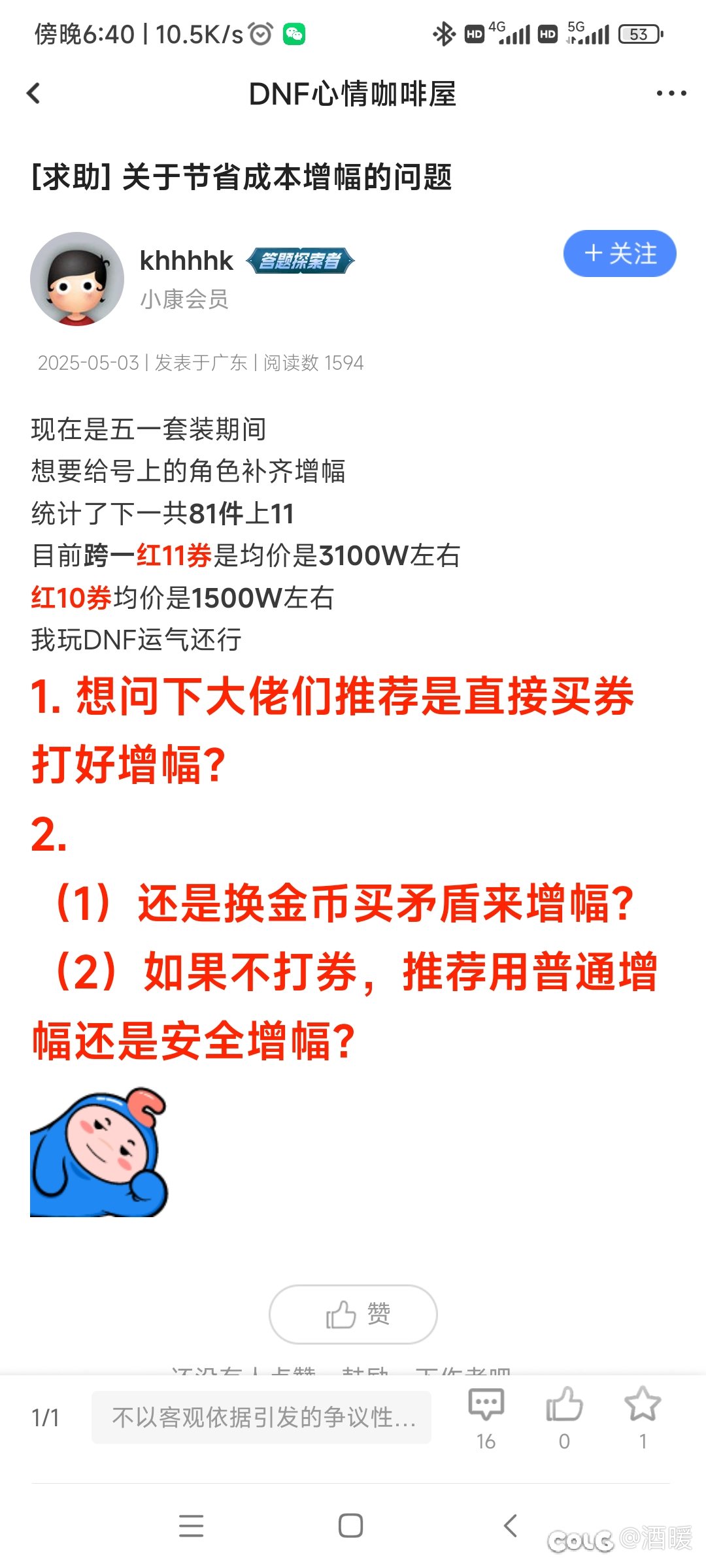The image size is (706, 1568).
Task: Tap the system home button
Action: tap(351, 1526)
